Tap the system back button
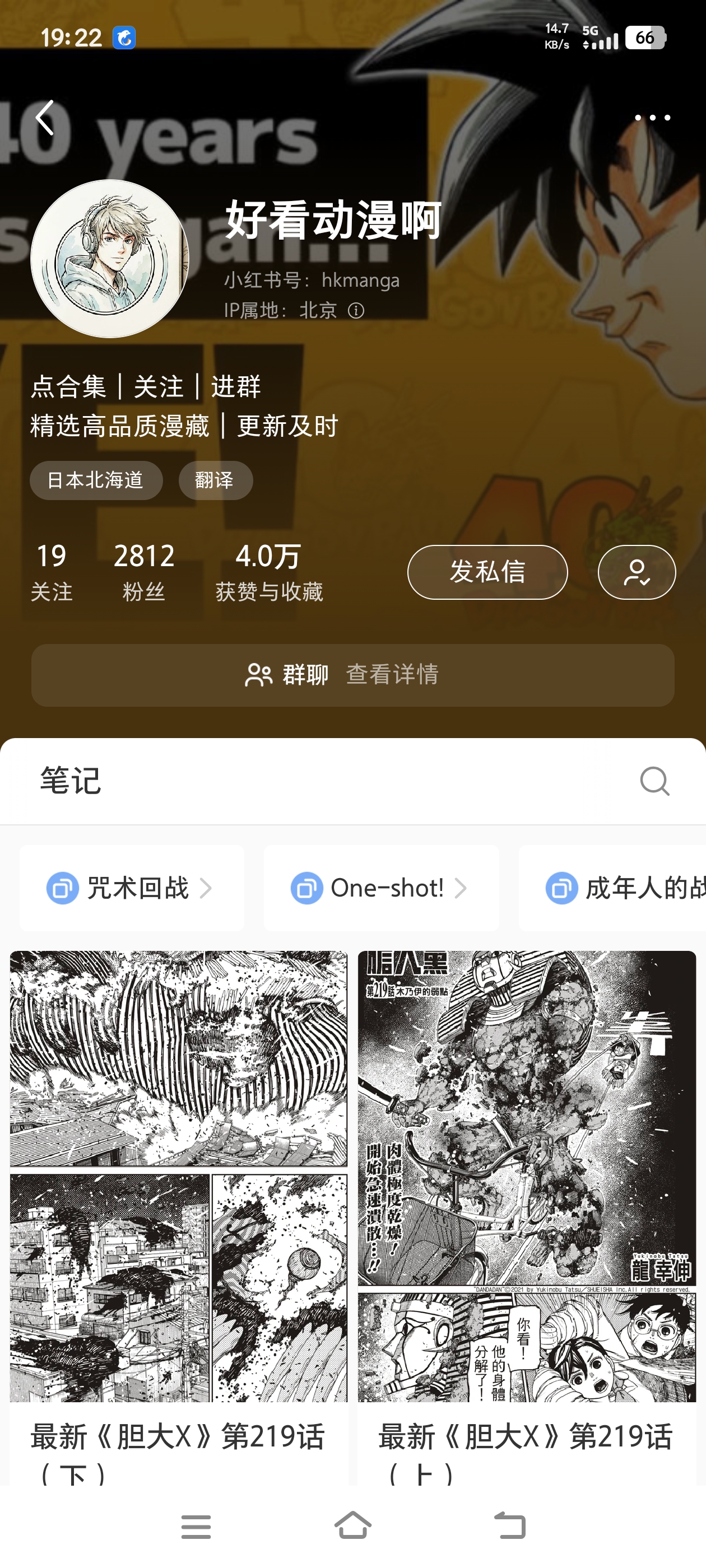Viewport: 706px width, 1568px height. (x=509, y=1526)
